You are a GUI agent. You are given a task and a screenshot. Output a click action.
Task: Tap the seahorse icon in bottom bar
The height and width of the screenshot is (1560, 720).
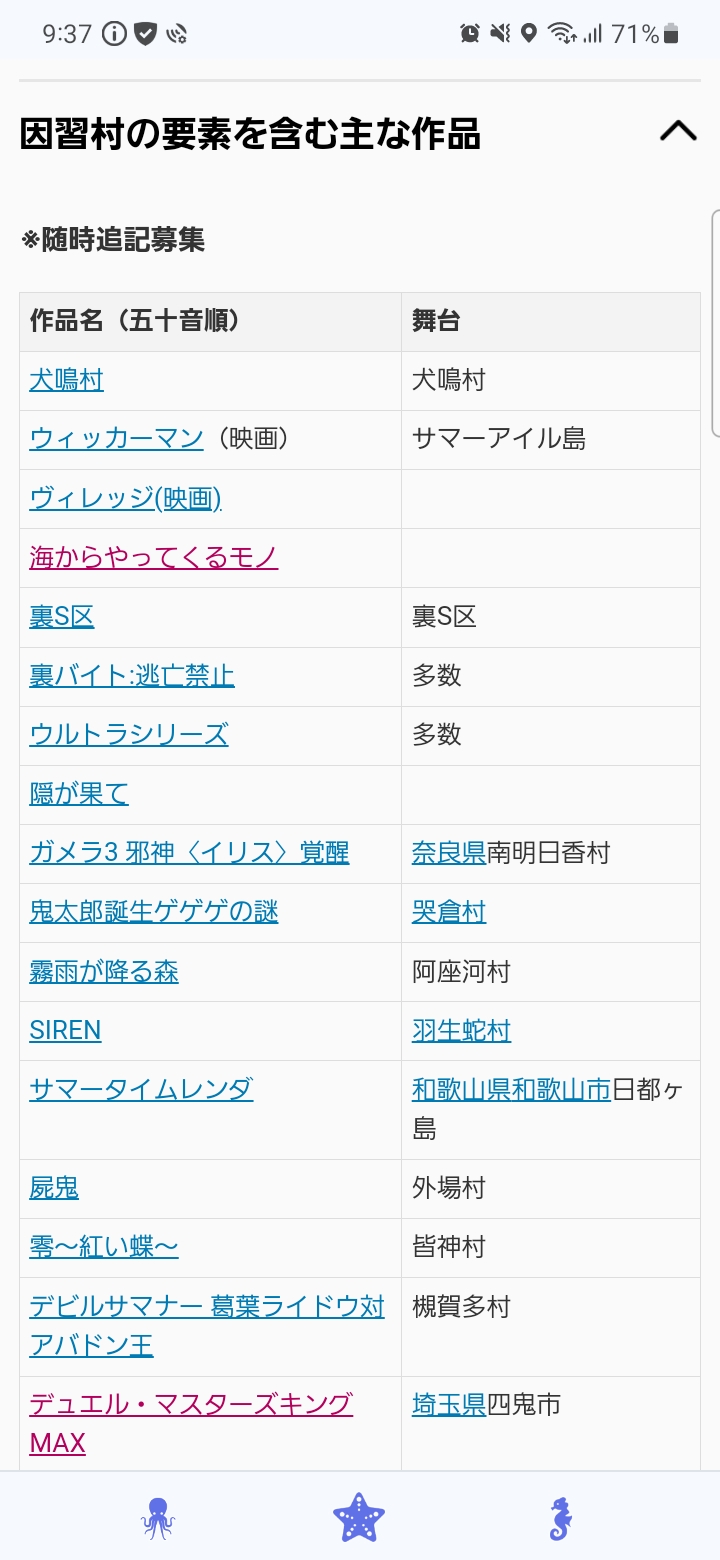561,1518
